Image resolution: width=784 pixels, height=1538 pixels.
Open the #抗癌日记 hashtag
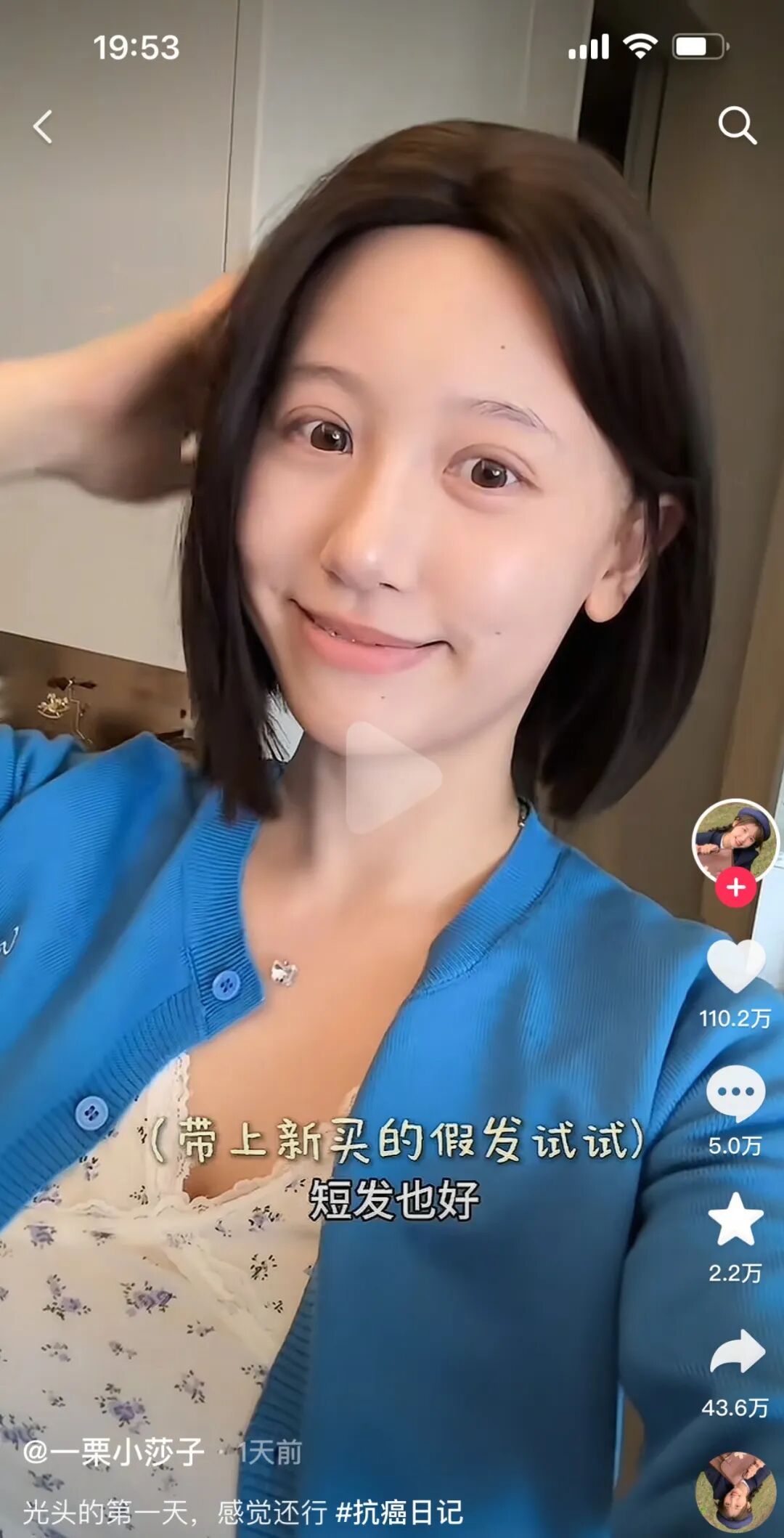point(399,1513)
